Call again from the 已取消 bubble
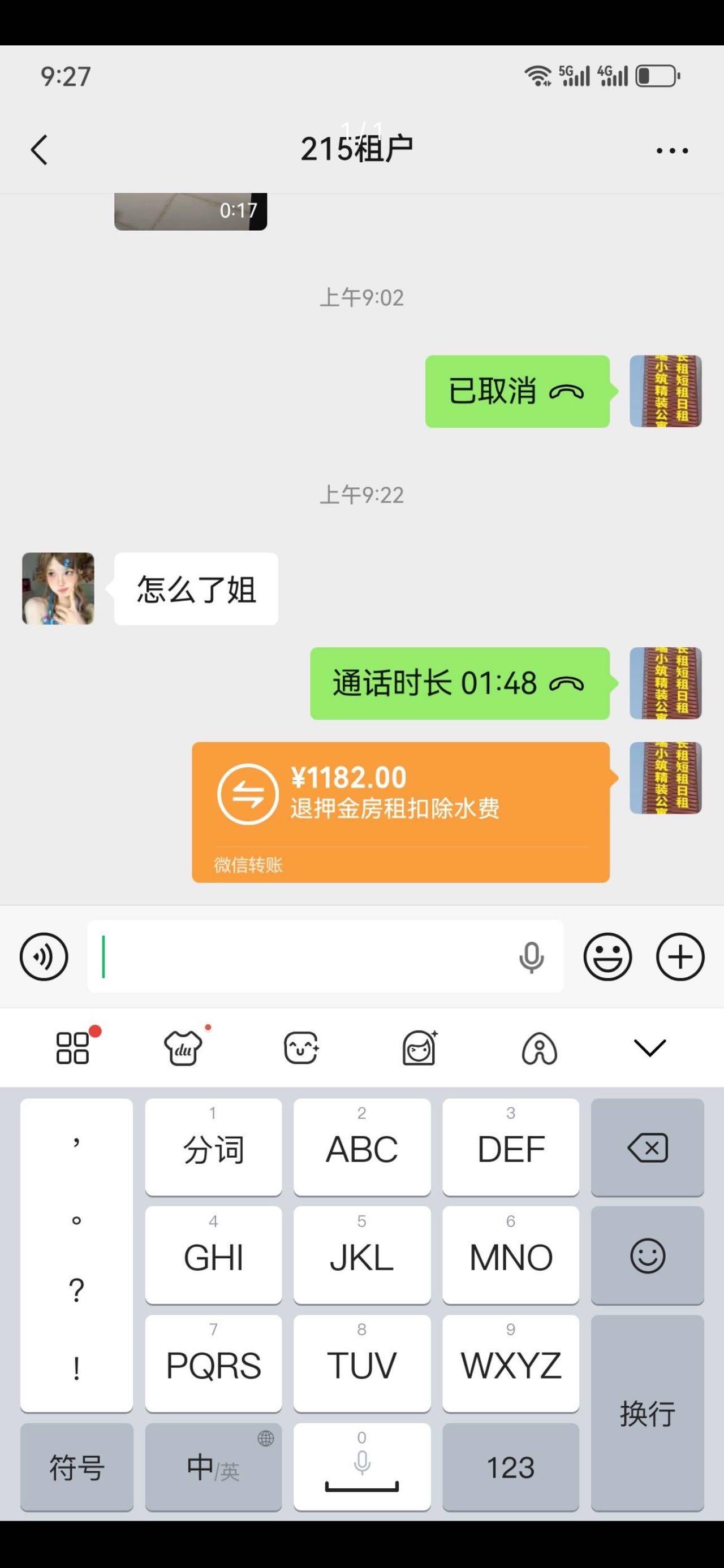The width and height of the screenshot is (724, 1568). [517, 391]
